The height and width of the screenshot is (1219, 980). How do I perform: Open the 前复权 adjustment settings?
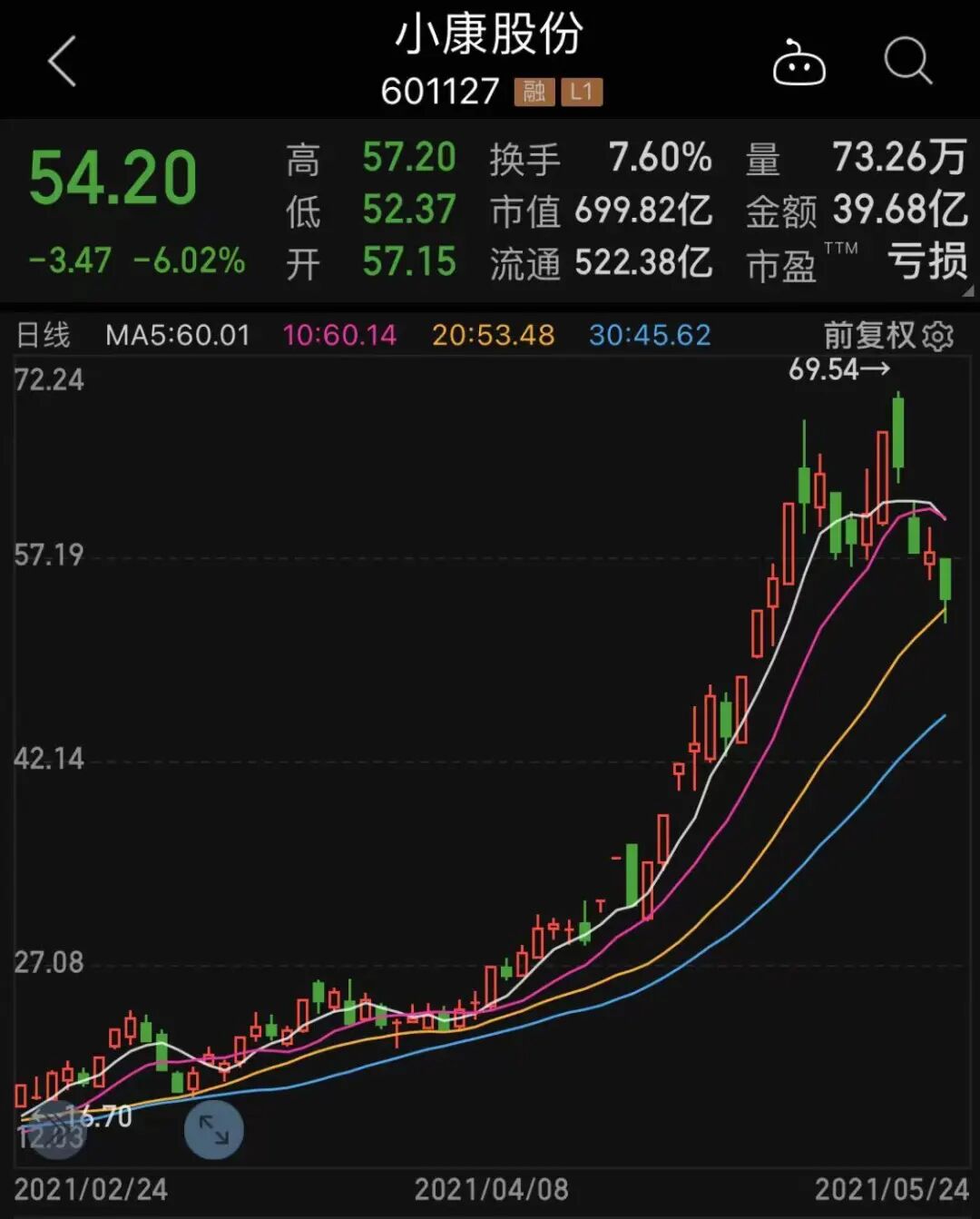[x=888, y=336]
